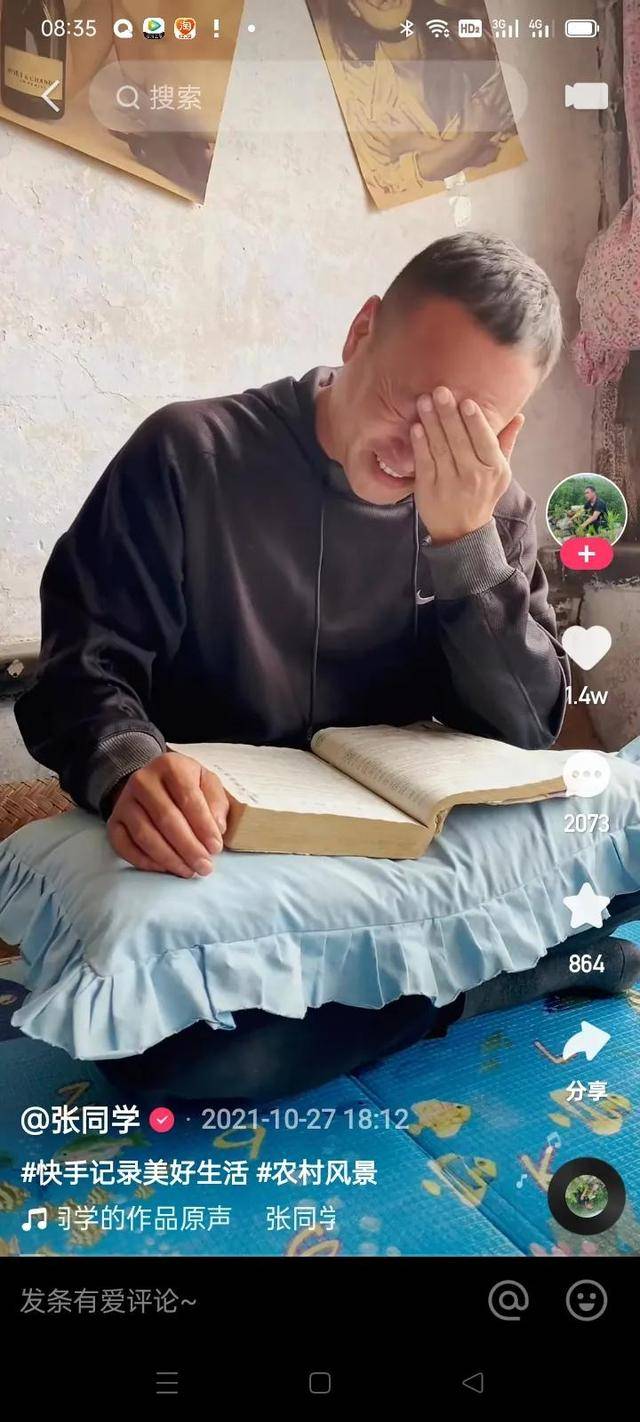Viewport: 640px width, 1422px height.
Task: Share the video via 分享
Action: 586,1045
